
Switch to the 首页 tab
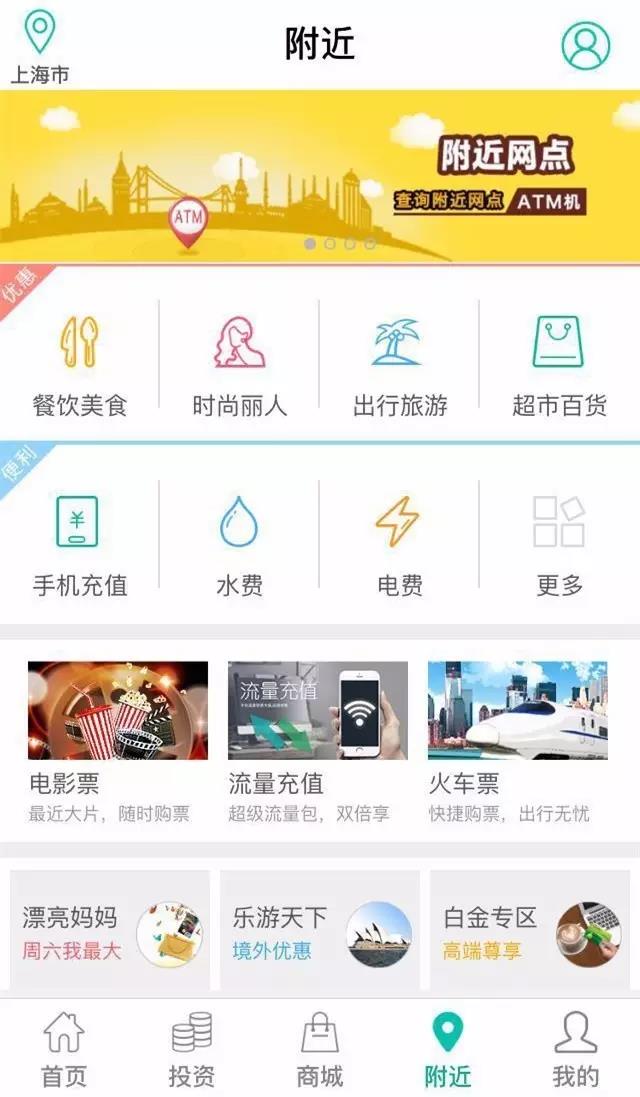click(64, 1050)
